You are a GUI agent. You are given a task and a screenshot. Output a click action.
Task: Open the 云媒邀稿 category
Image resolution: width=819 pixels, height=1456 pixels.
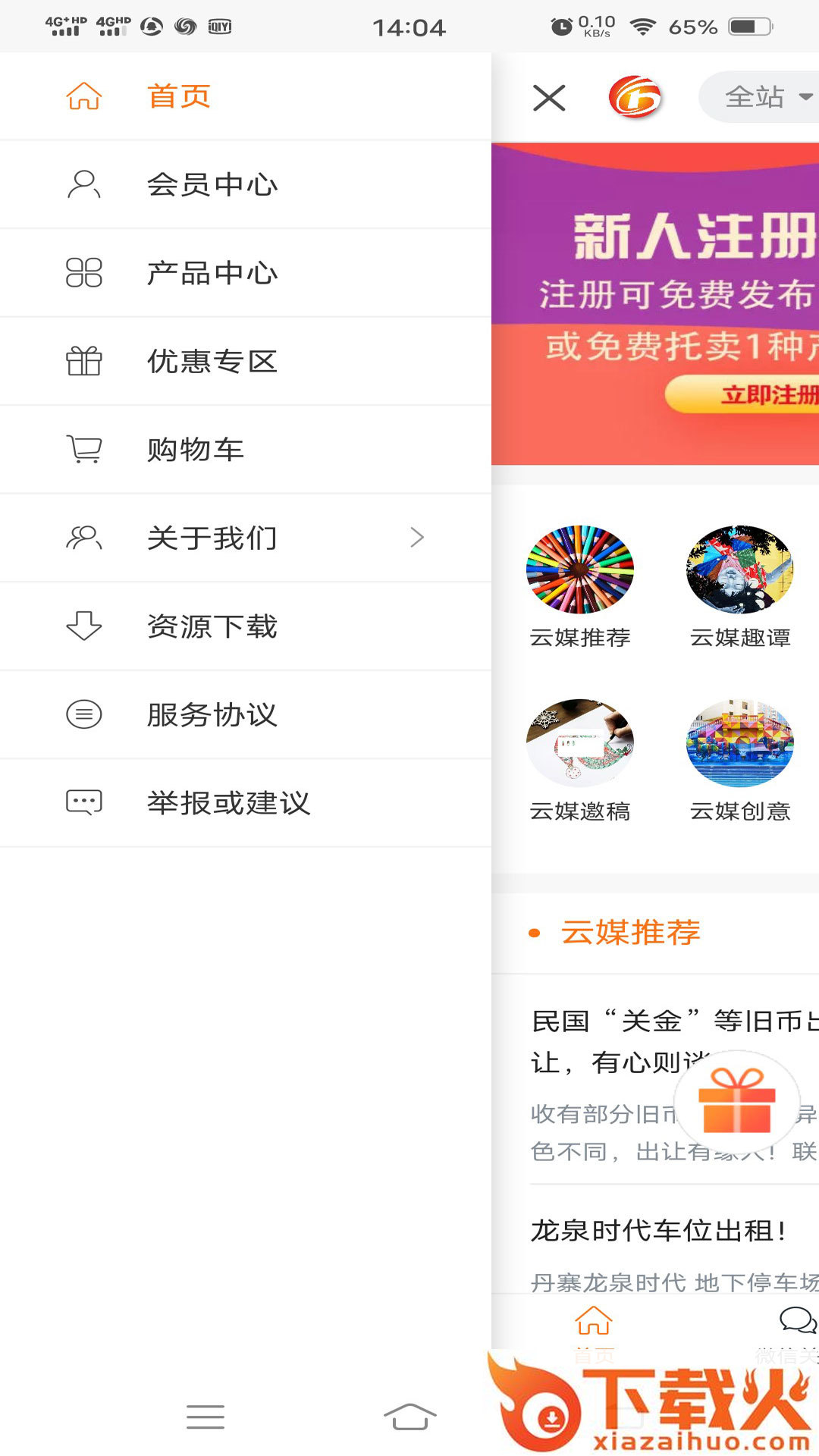[580, 760]
